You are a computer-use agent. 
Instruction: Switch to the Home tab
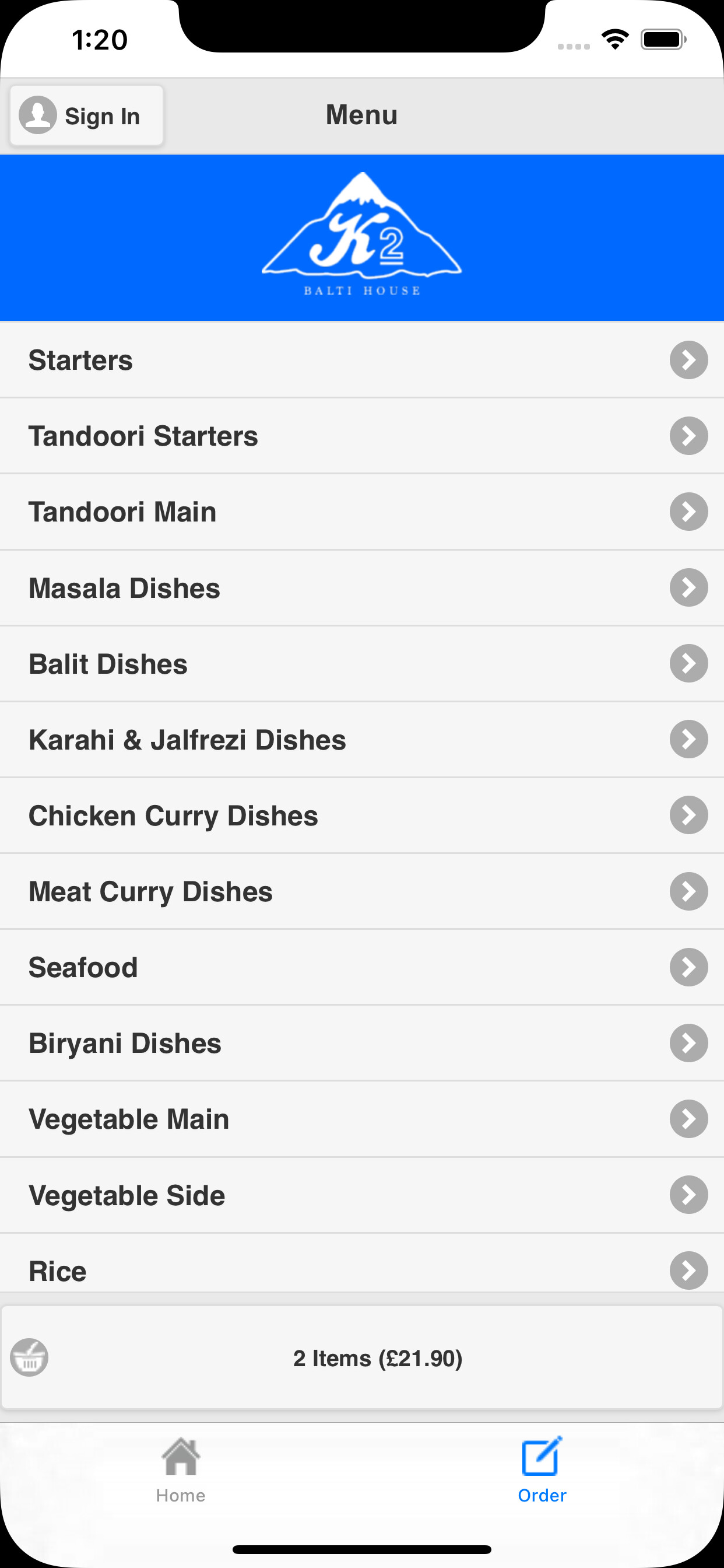(181, 1470)
